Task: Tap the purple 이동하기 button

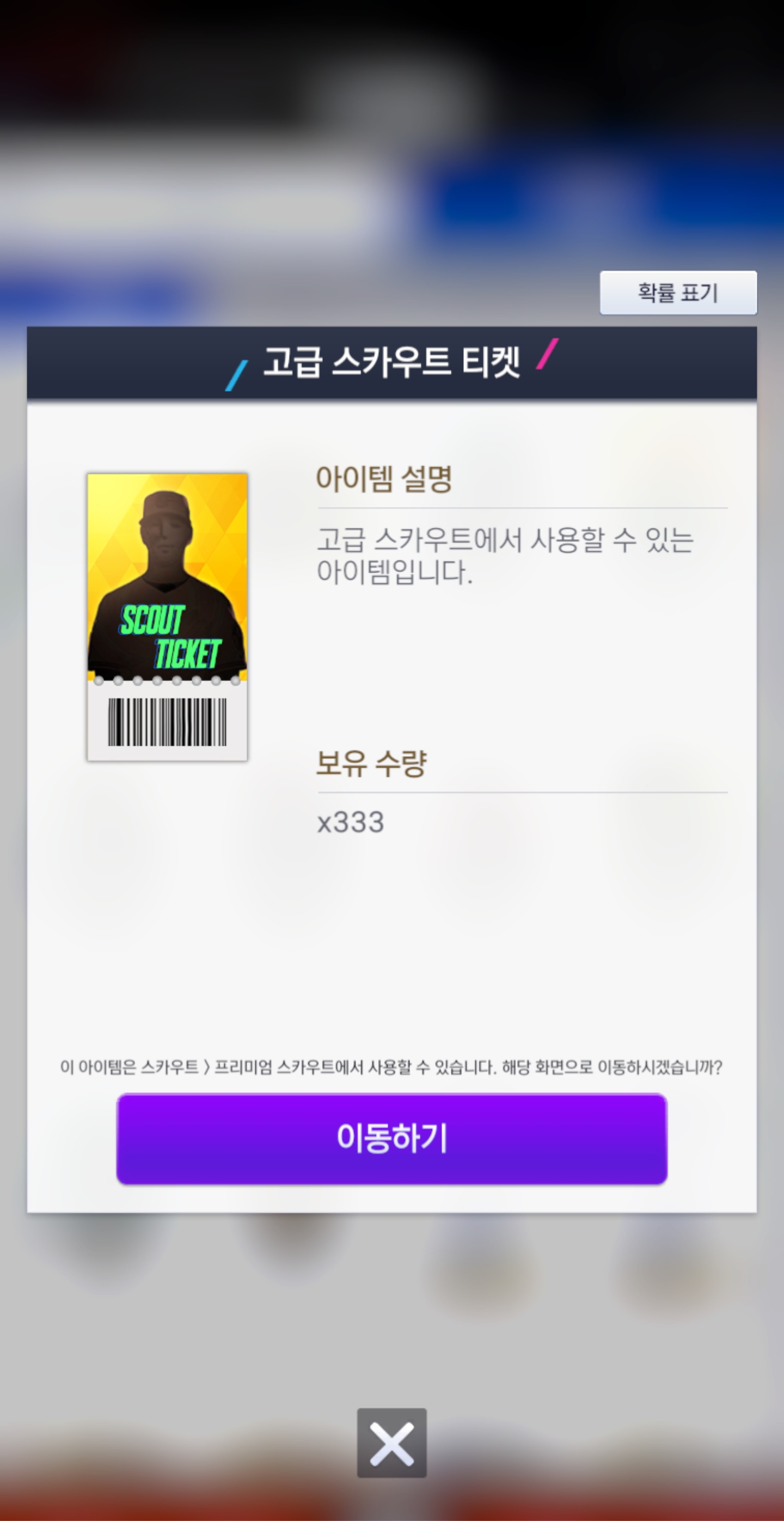Action: coord(391,1139)
